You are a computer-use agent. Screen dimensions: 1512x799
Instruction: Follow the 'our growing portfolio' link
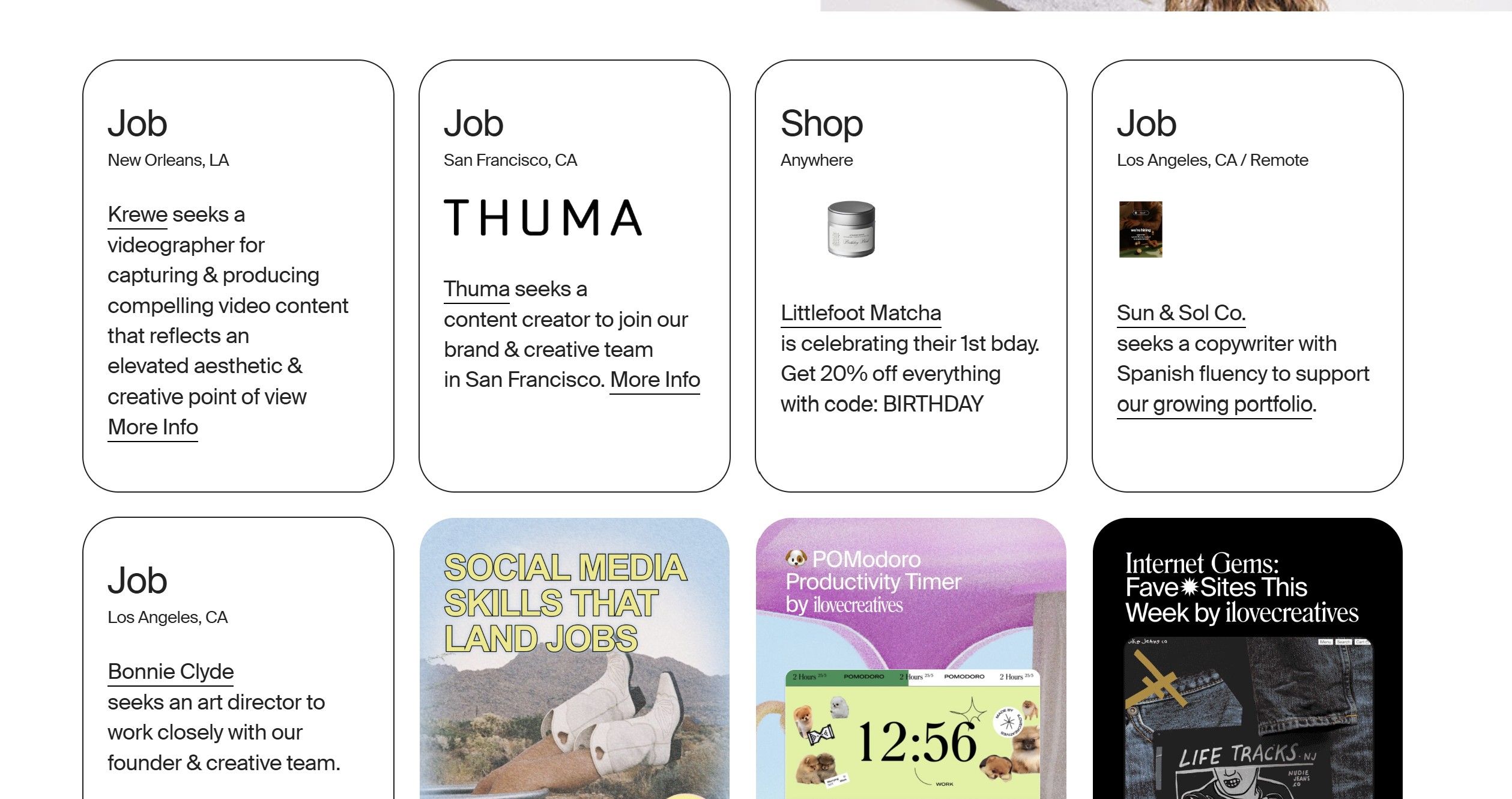pyautogui.click(x=1214, y=405)
